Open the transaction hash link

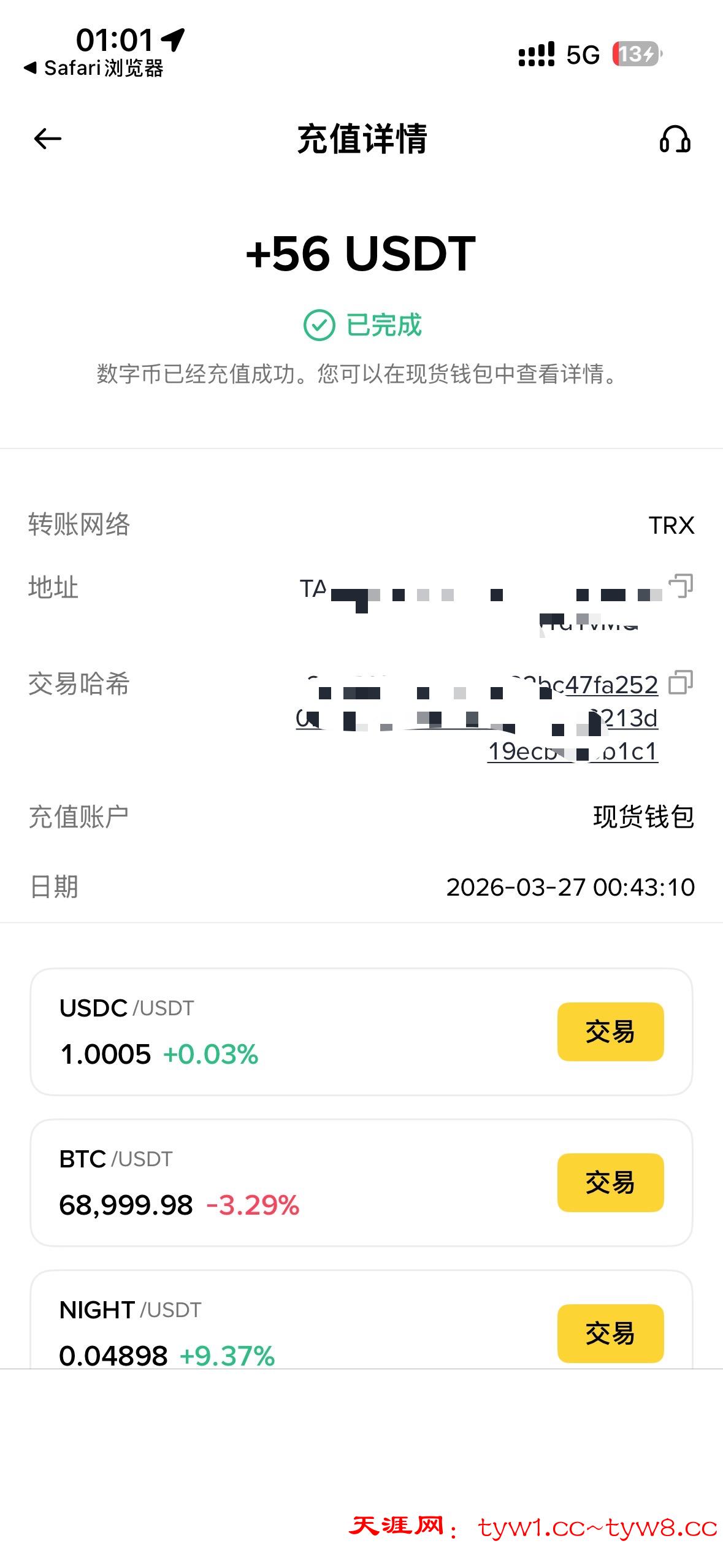click(x=611, y=685)
